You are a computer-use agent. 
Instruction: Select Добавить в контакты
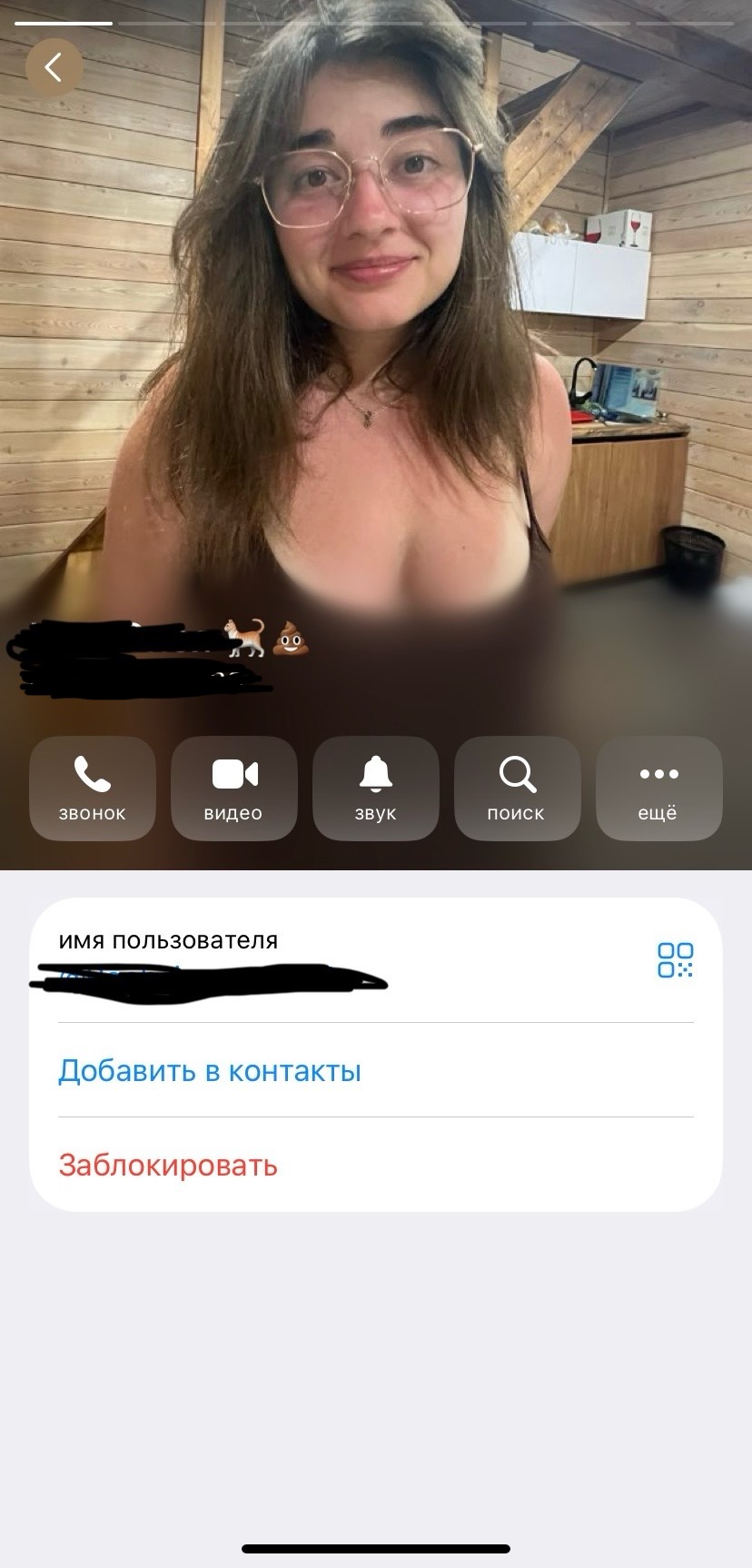(x=210, y=1071)
